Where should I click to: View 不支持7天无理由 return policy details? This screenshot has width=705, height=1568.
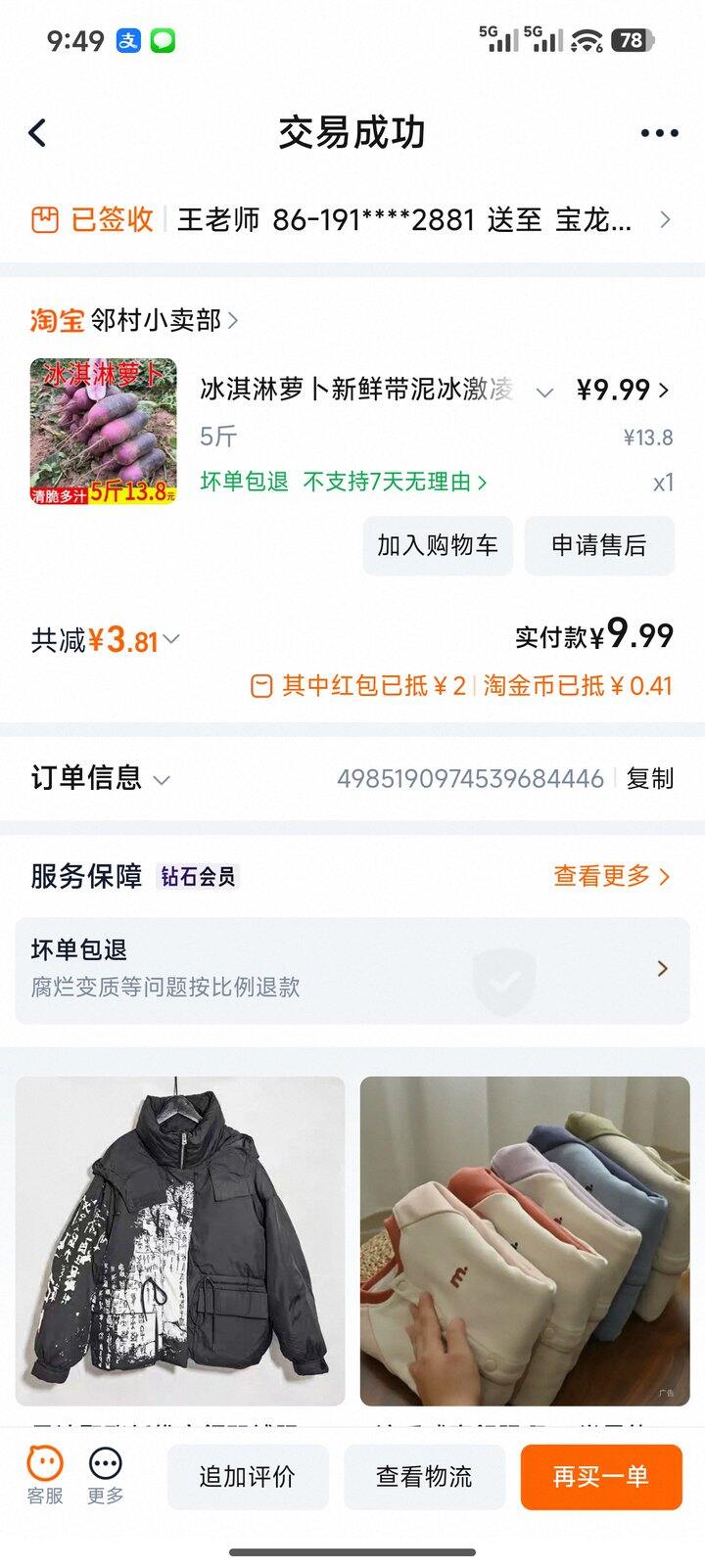(x=395, y=482)
